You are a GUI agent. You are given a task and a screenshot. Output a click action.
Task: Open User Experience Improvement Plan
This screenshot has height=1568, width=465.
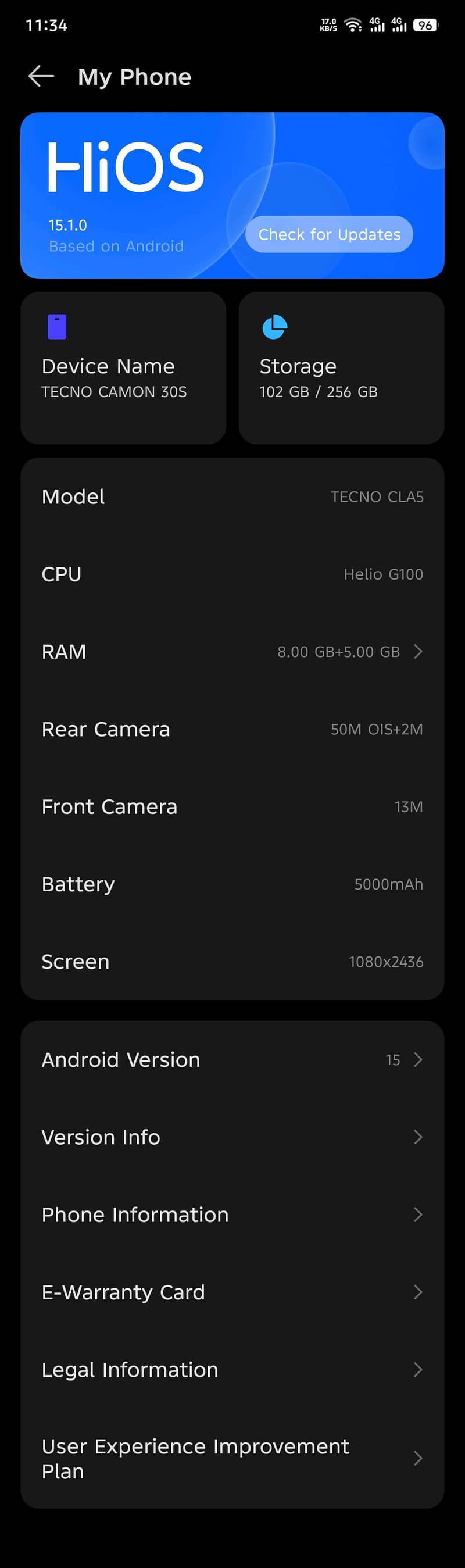click(232, 1459)
